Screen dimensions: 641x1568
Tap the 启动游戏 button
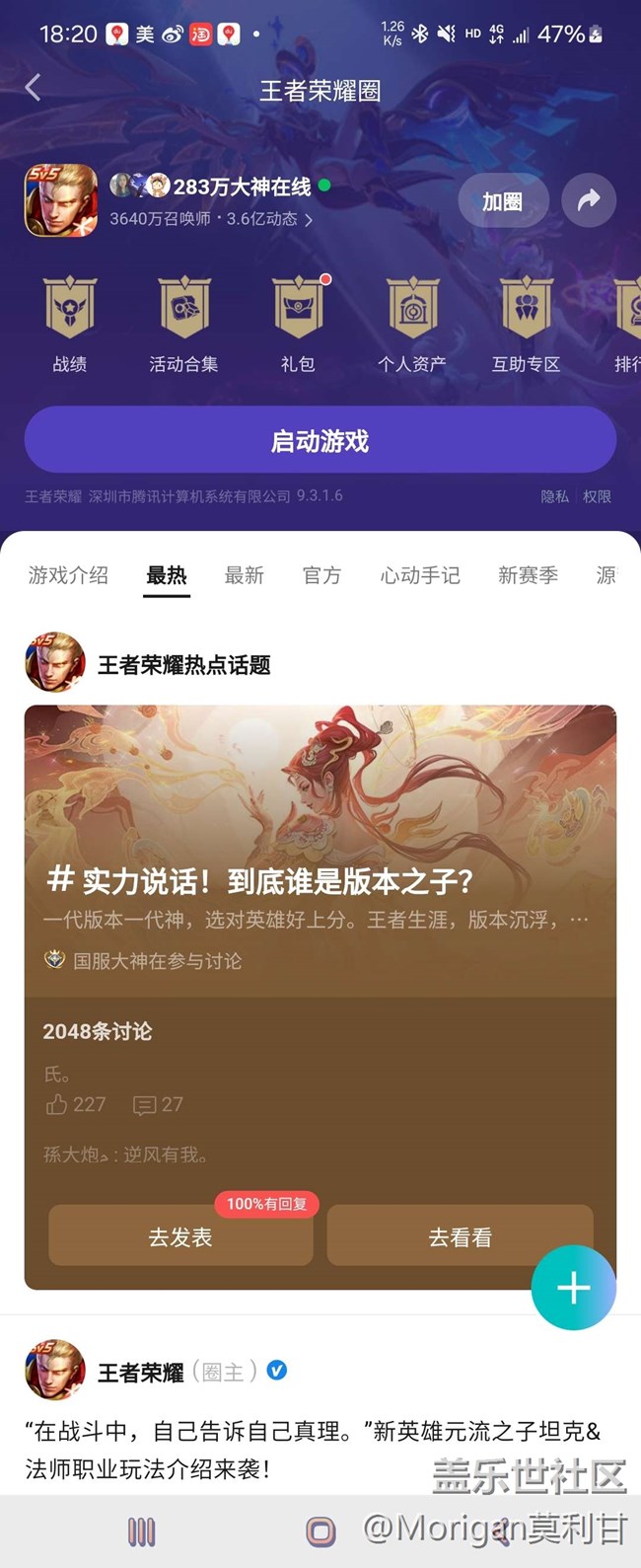320,440
